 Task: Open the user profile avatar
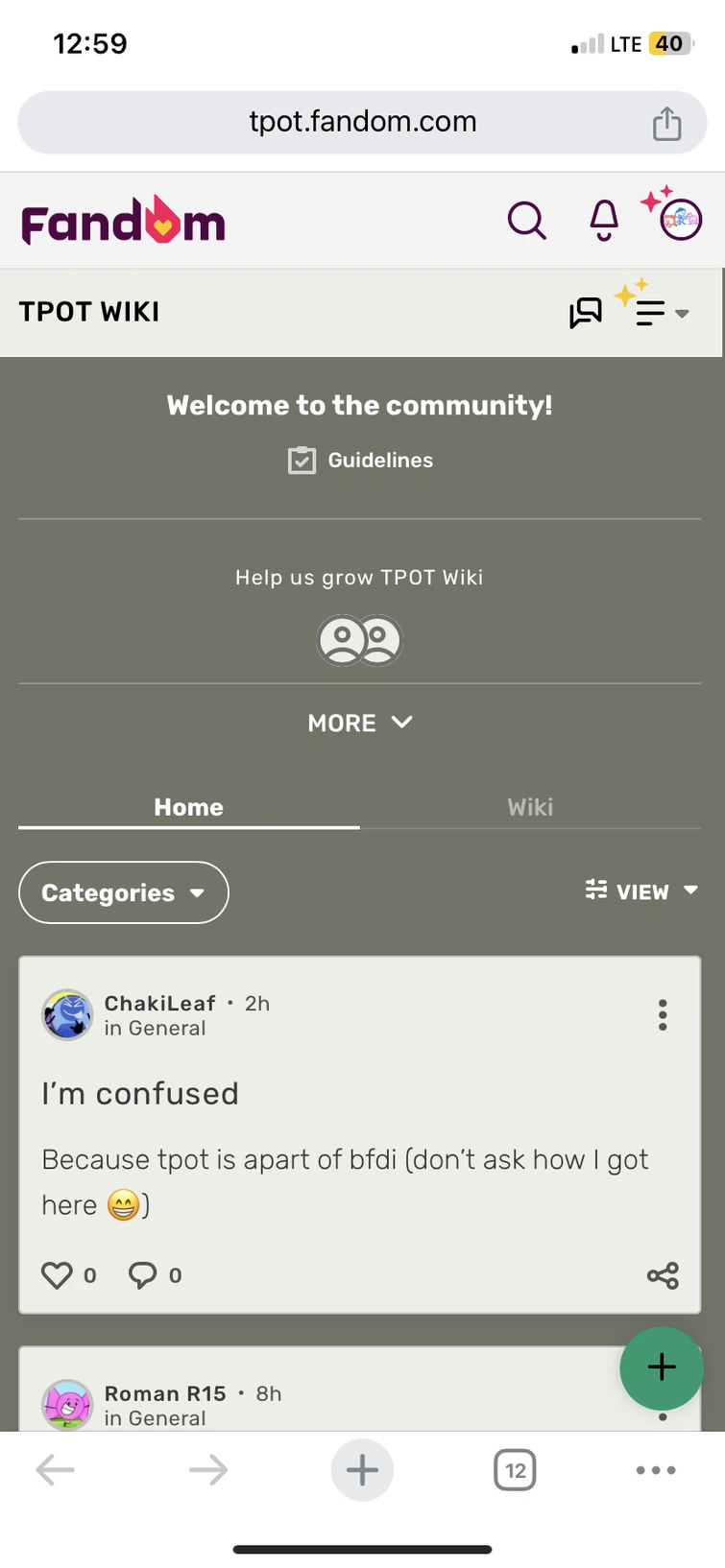[680, 220]
